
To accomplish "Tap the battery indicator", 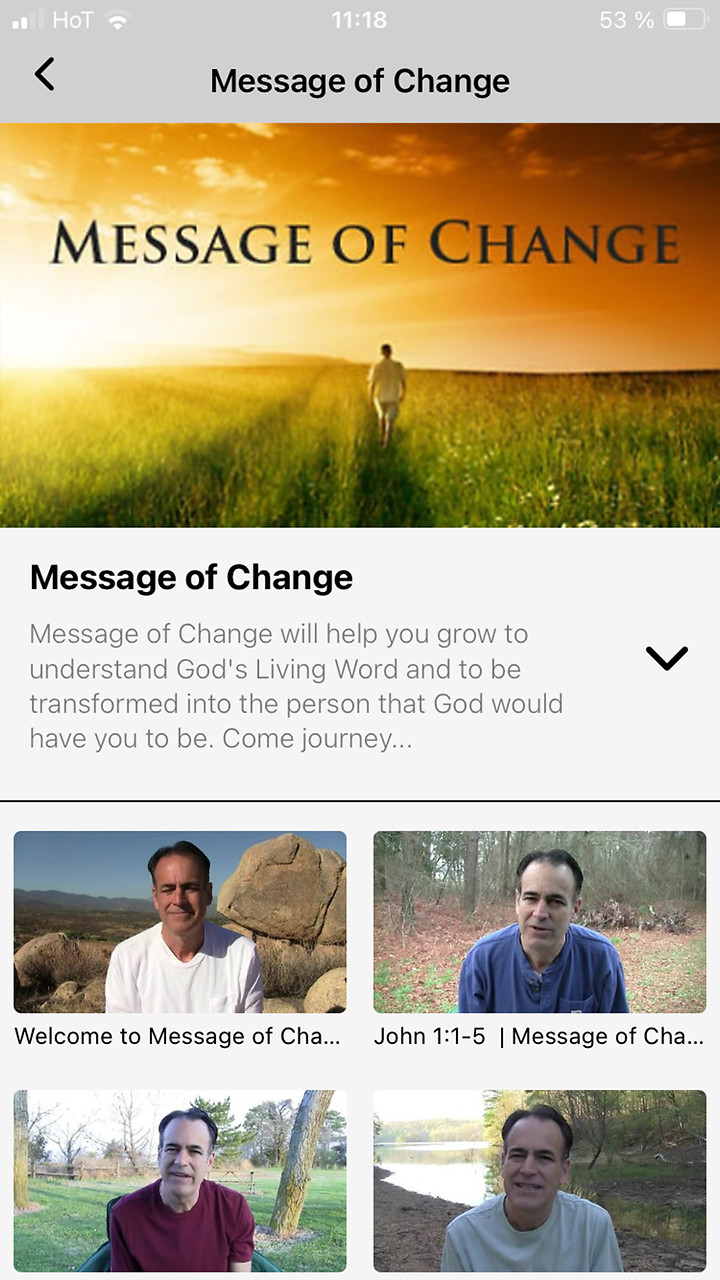I will click(685, 18).
